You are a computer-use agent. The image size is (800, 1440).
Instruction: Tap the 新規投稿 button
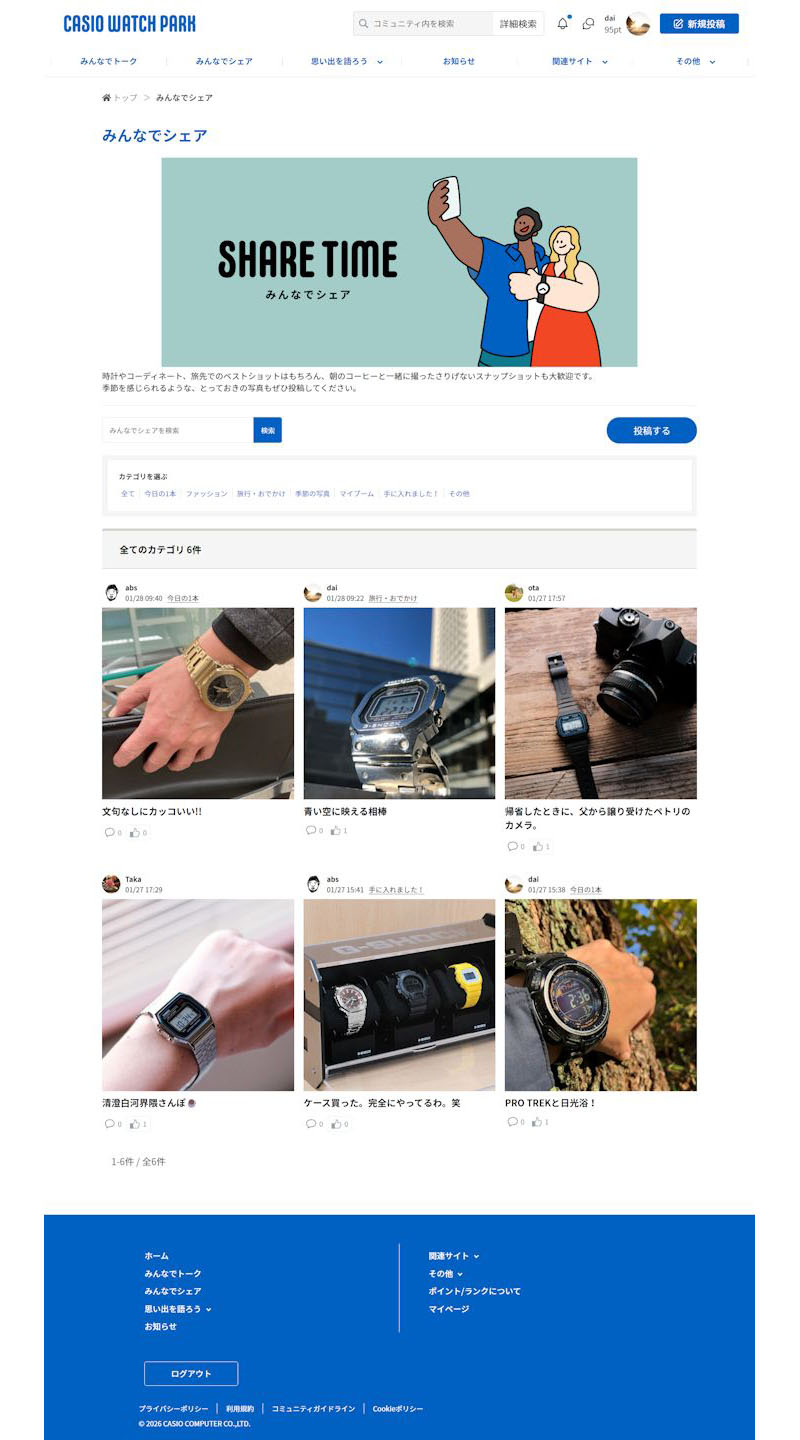[699, 24]
